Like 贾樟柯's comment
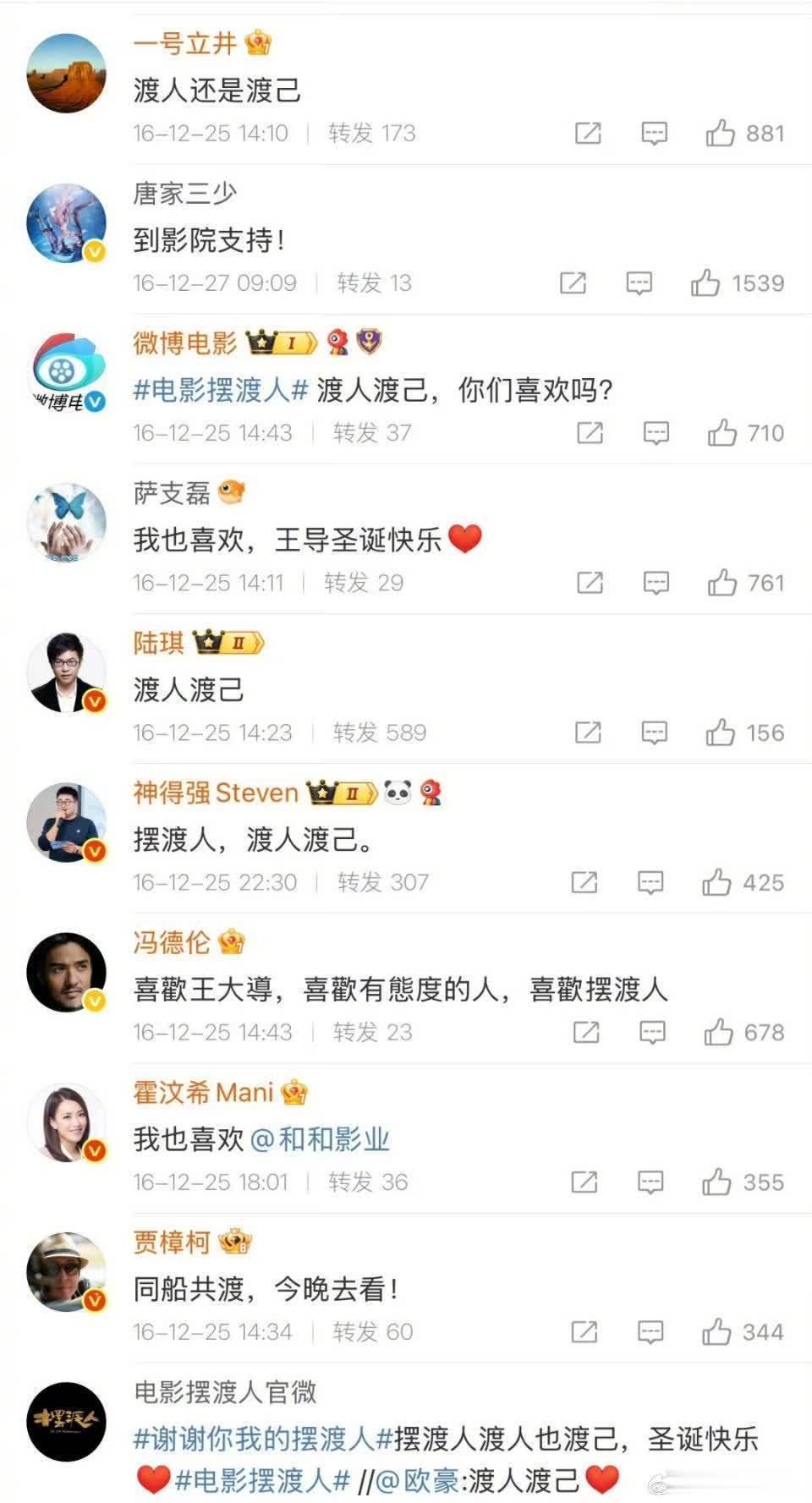The image size is (812, 1503). [x=716, y=1332]
